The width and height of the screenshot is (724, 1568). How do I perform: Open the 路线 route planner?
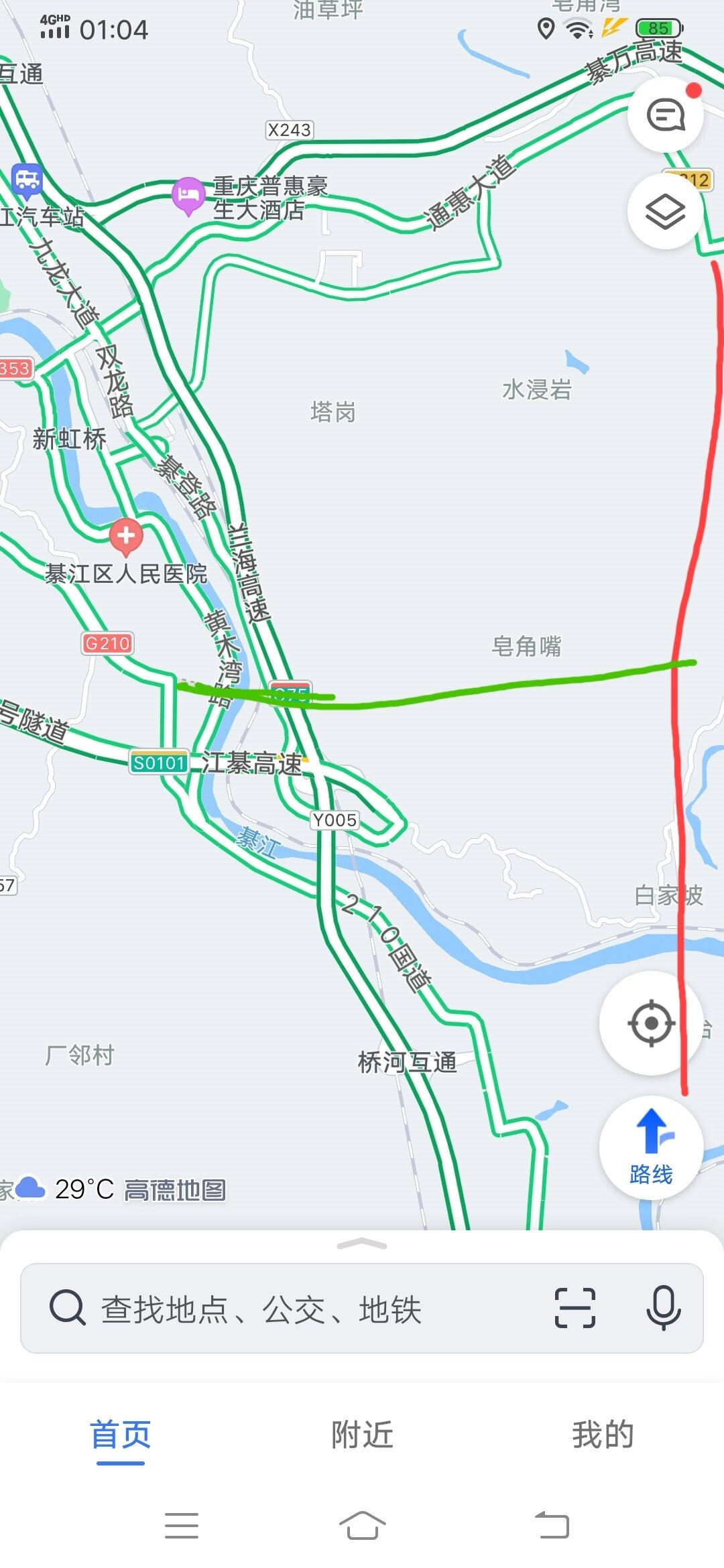[x=651, y=1147]
